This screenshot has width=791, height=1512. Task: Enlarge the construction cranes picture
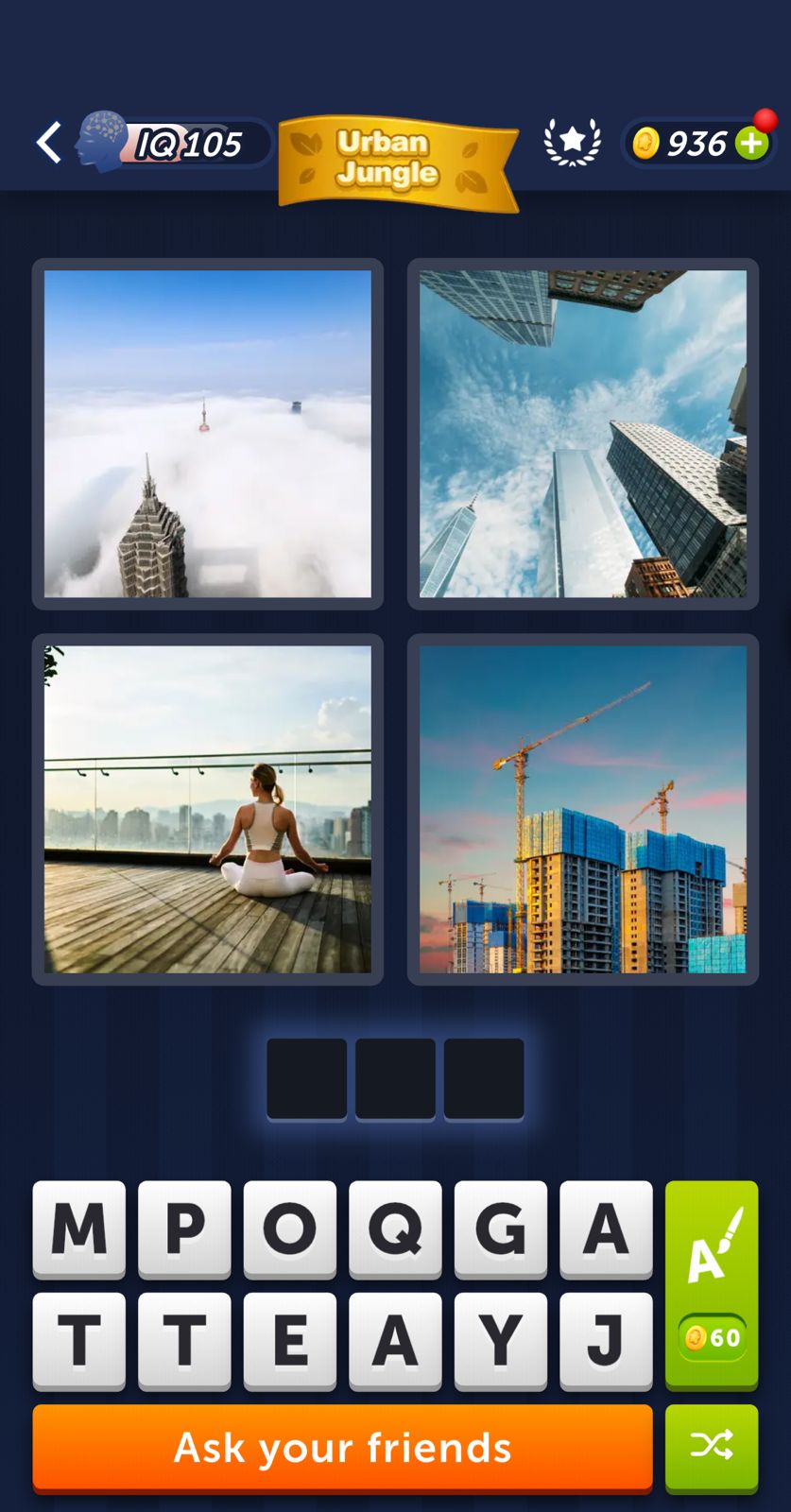pos(583,809)
